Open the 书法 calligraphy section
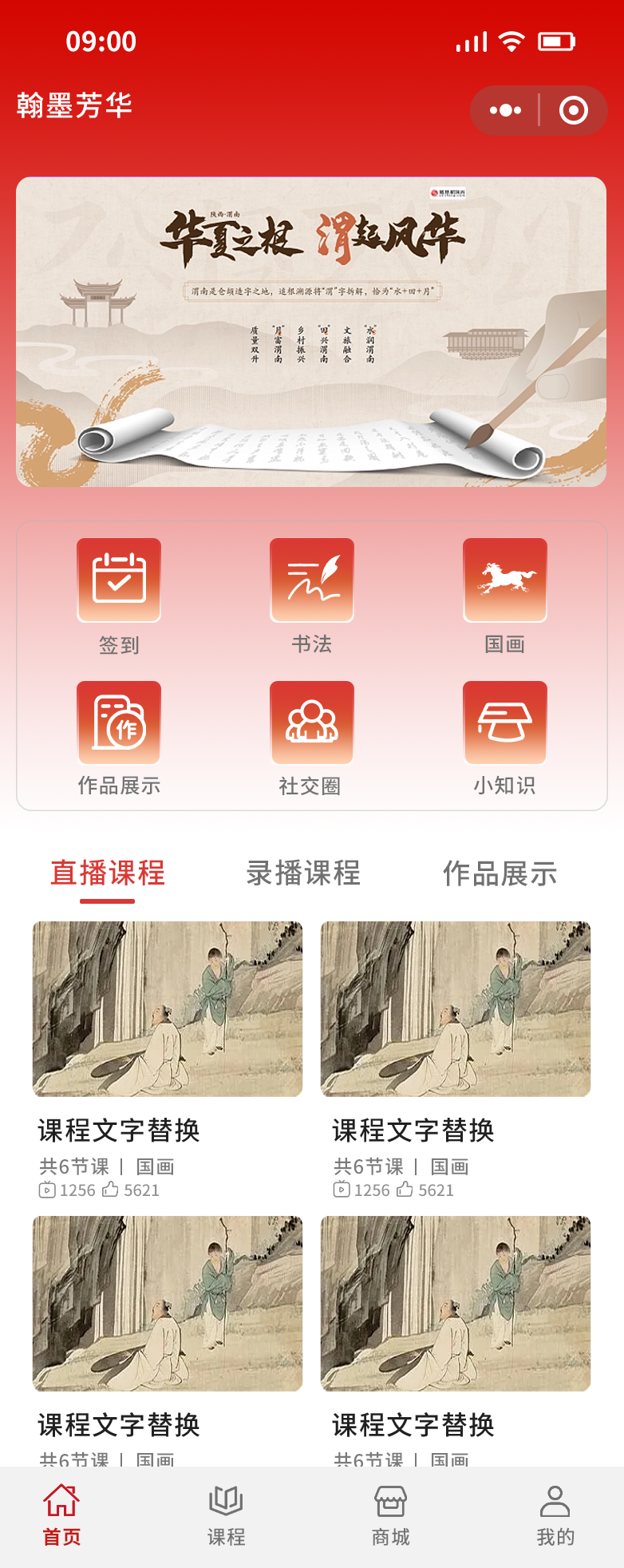 coord(312,580)
